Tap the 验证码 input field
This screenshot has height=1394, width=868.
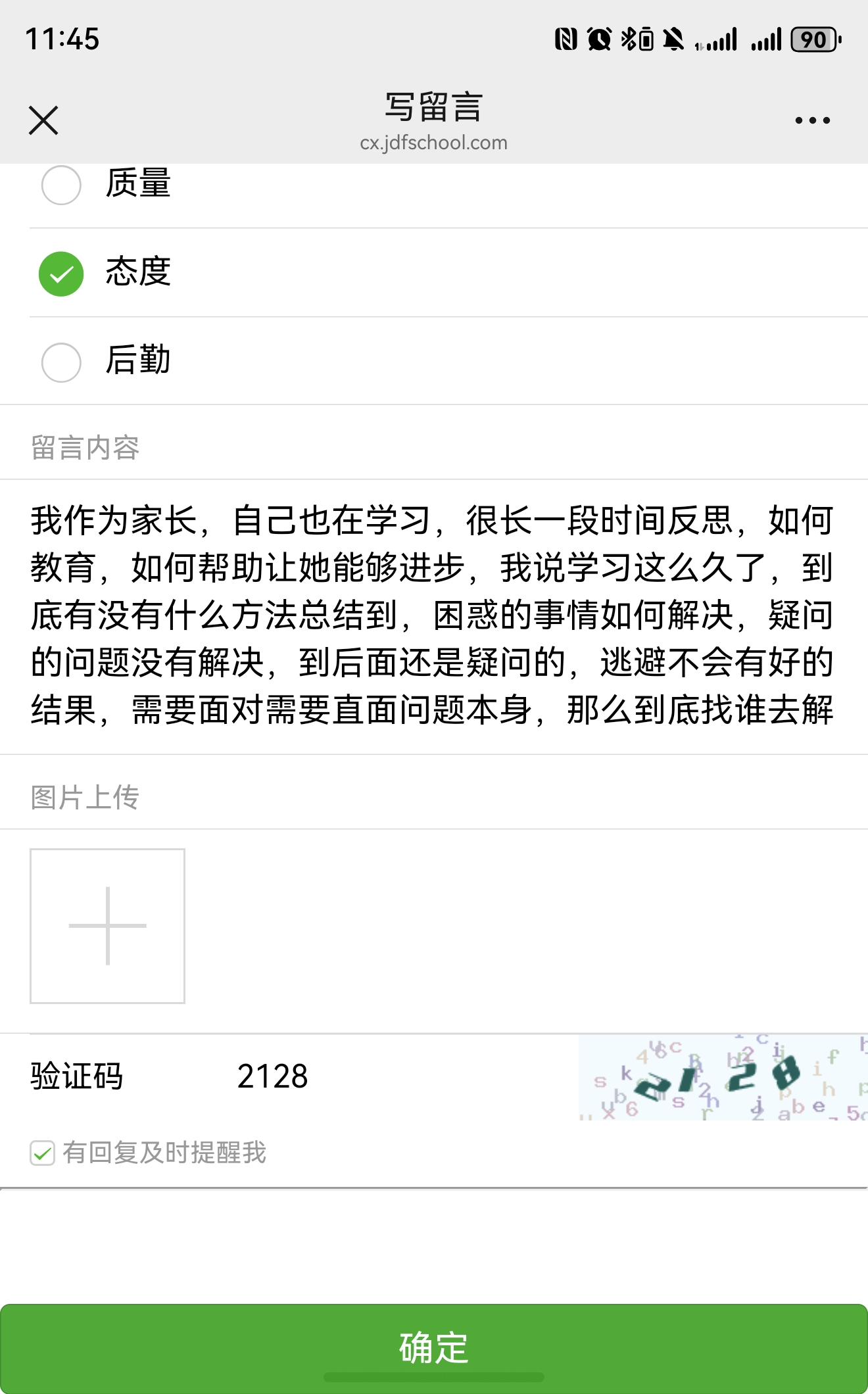(395, 1076)
